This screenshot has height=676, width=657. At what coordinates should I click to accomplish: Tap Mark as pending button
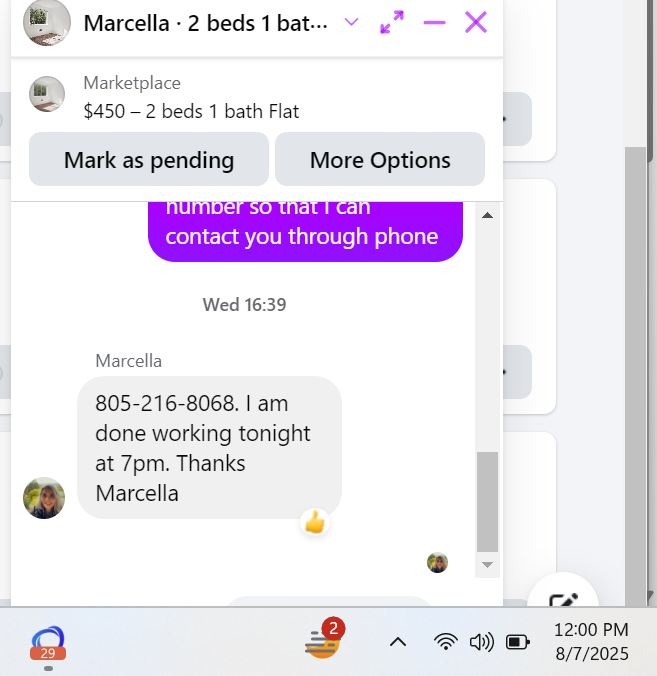149,160
